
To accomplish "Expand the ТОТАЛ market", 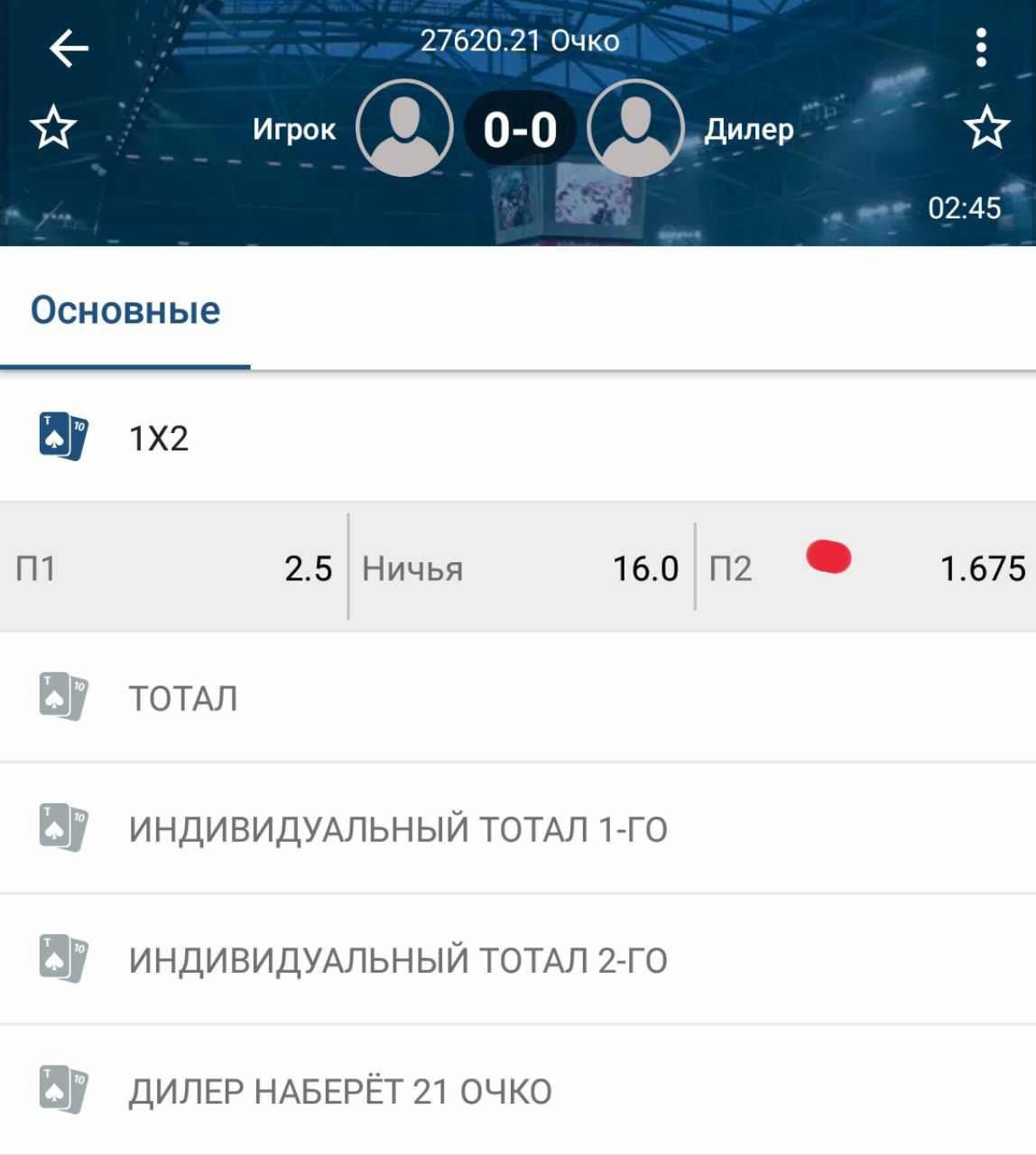I will 518,698.
